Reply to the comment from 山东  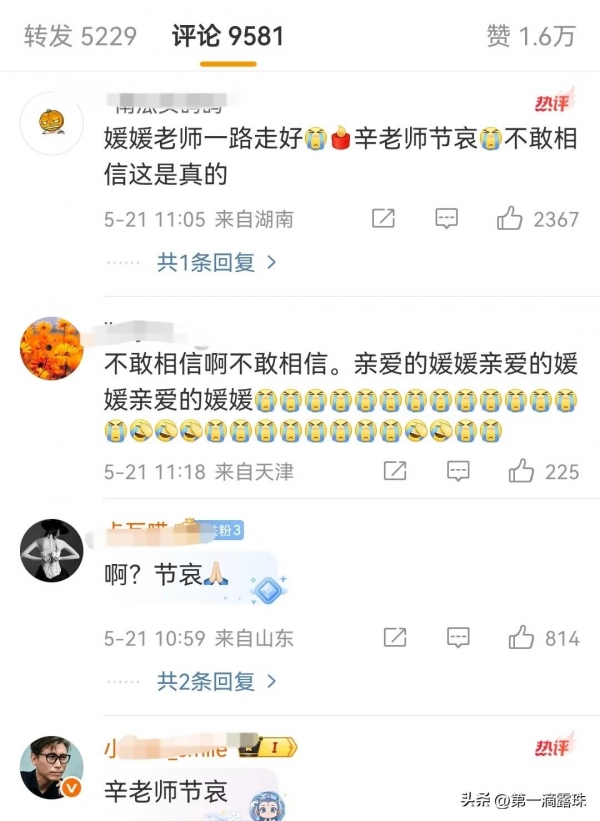point(458,638)
